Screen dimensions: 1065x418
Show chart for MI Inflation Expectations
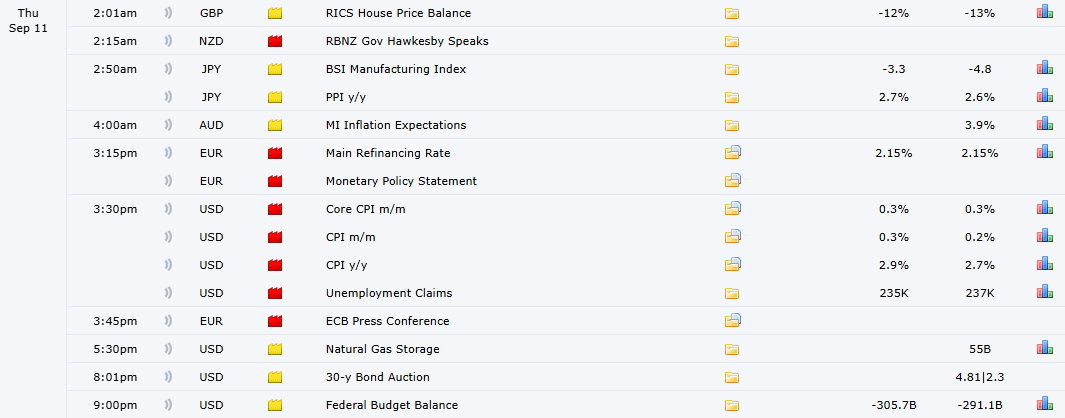(1044, 125)
